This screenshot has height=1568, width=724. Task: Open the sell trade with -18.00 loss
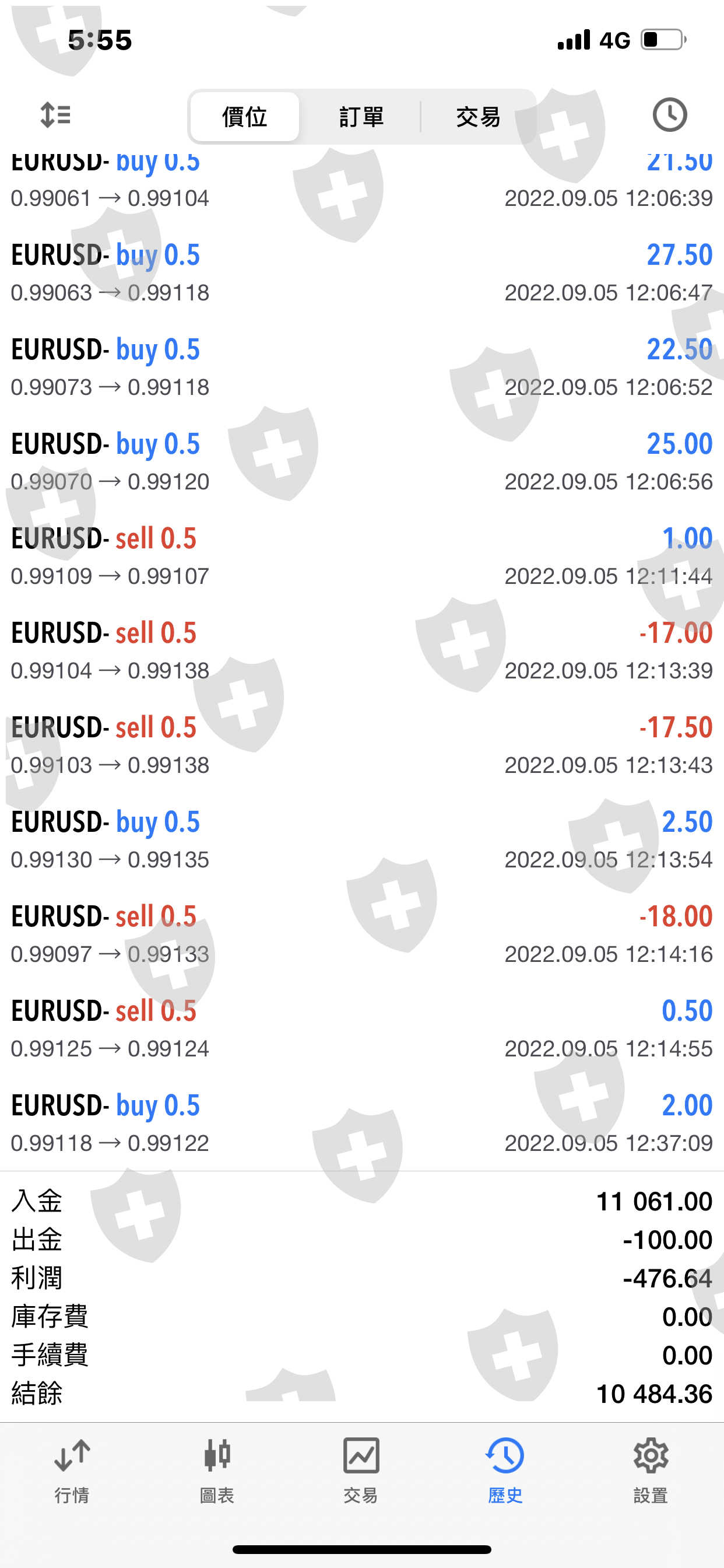point(361,935)
